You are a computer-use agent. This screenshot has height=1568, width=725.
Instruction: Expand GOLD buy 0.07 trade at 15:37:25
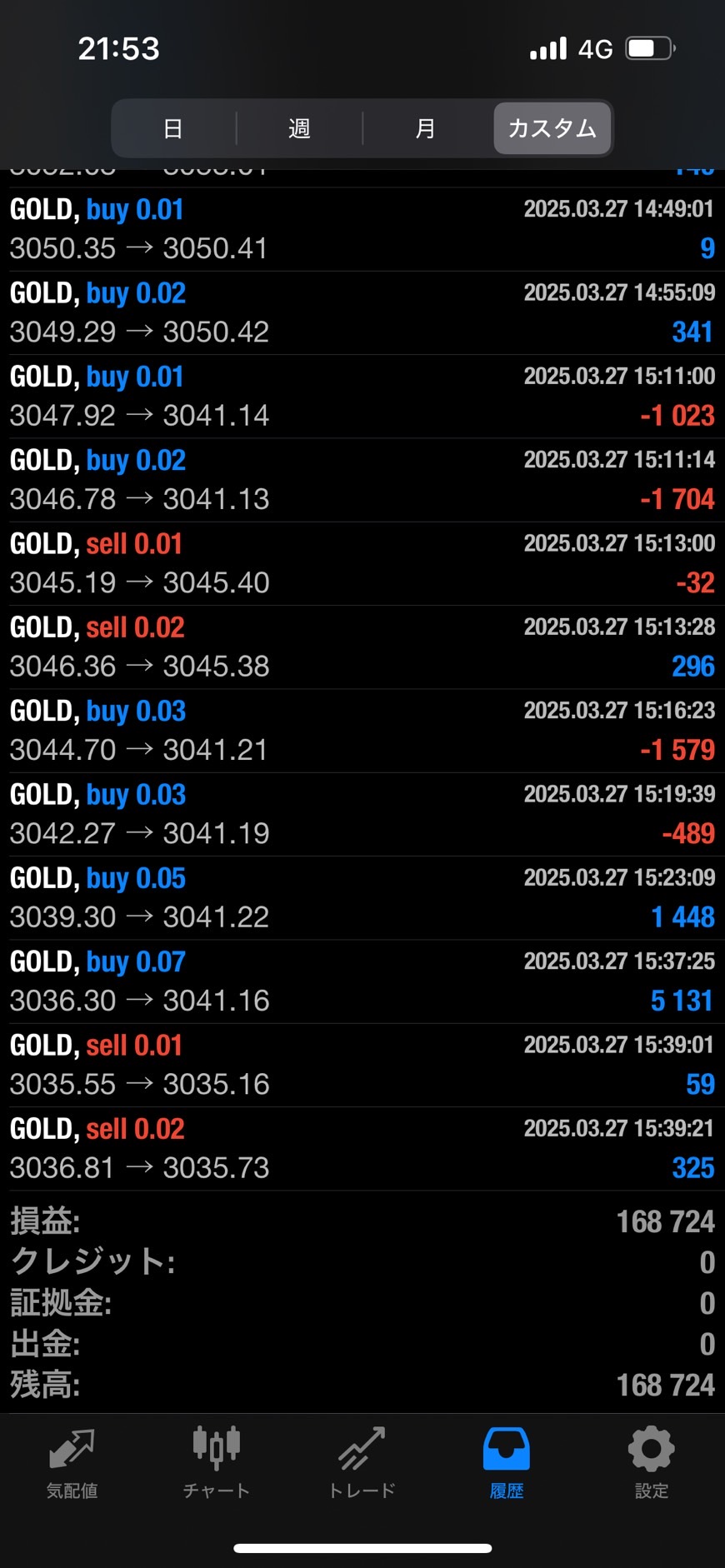pyautogui.click(x=362, y=981)
